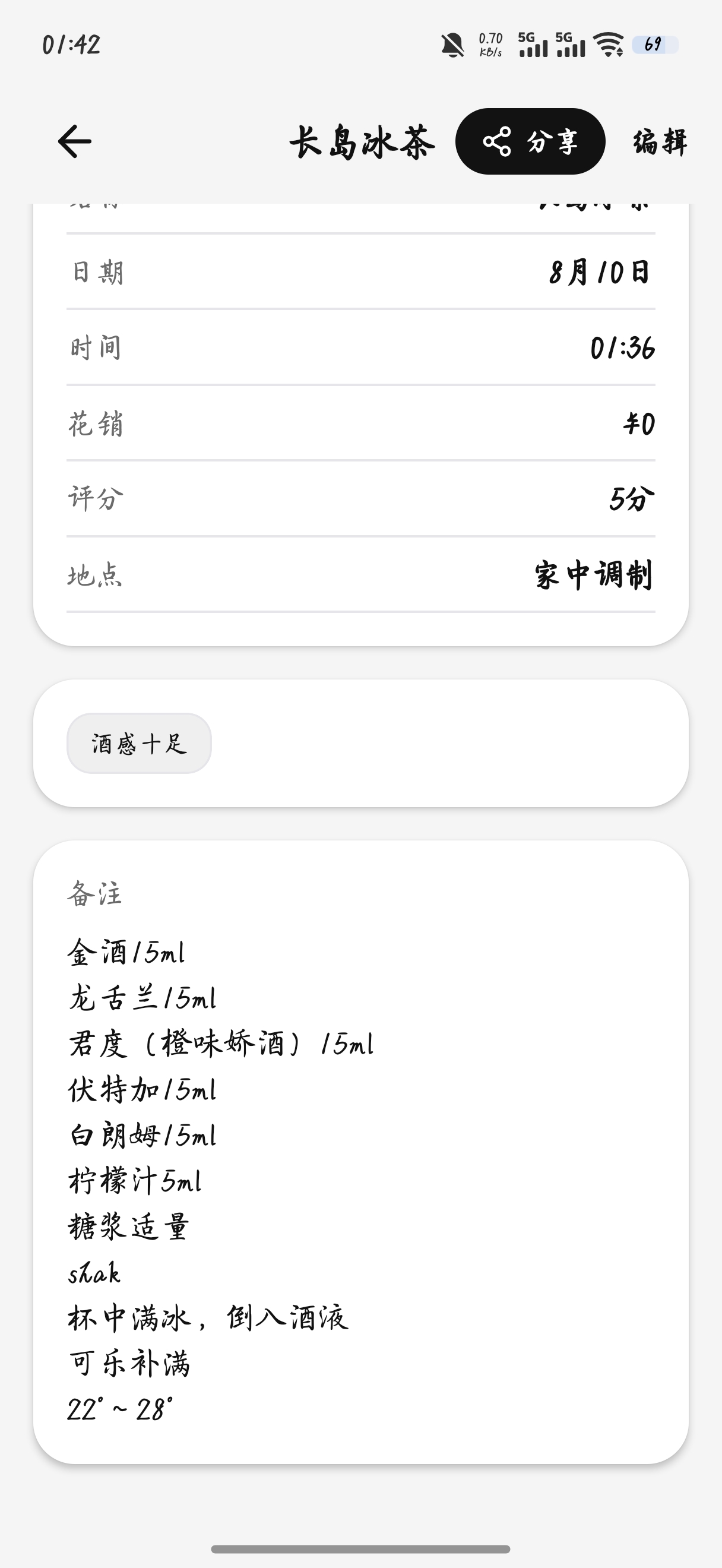722x1568 pixels.
Task: Go back using the arrow icon
Action: click(x=74, y=141)
